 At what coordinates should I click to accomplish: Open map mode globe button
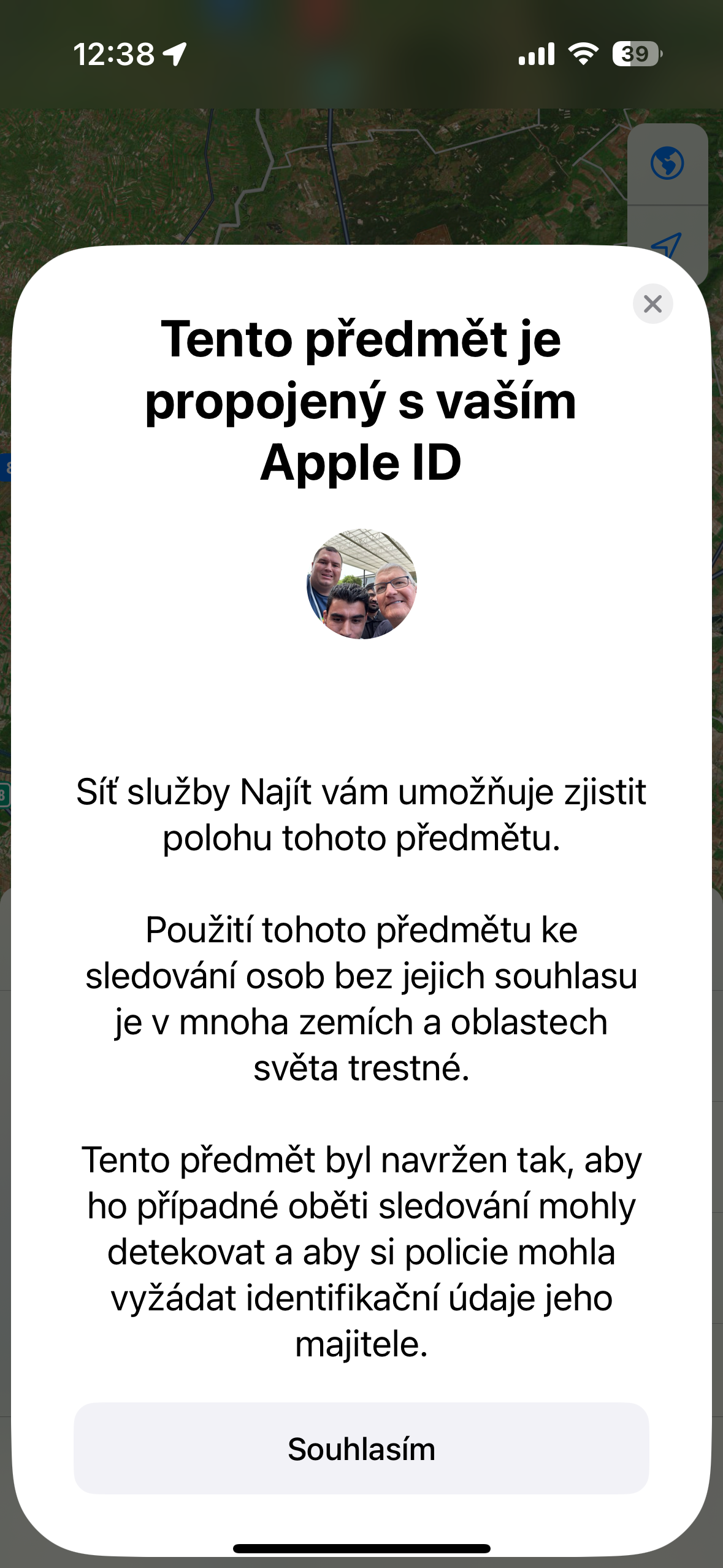coord(667,164)
